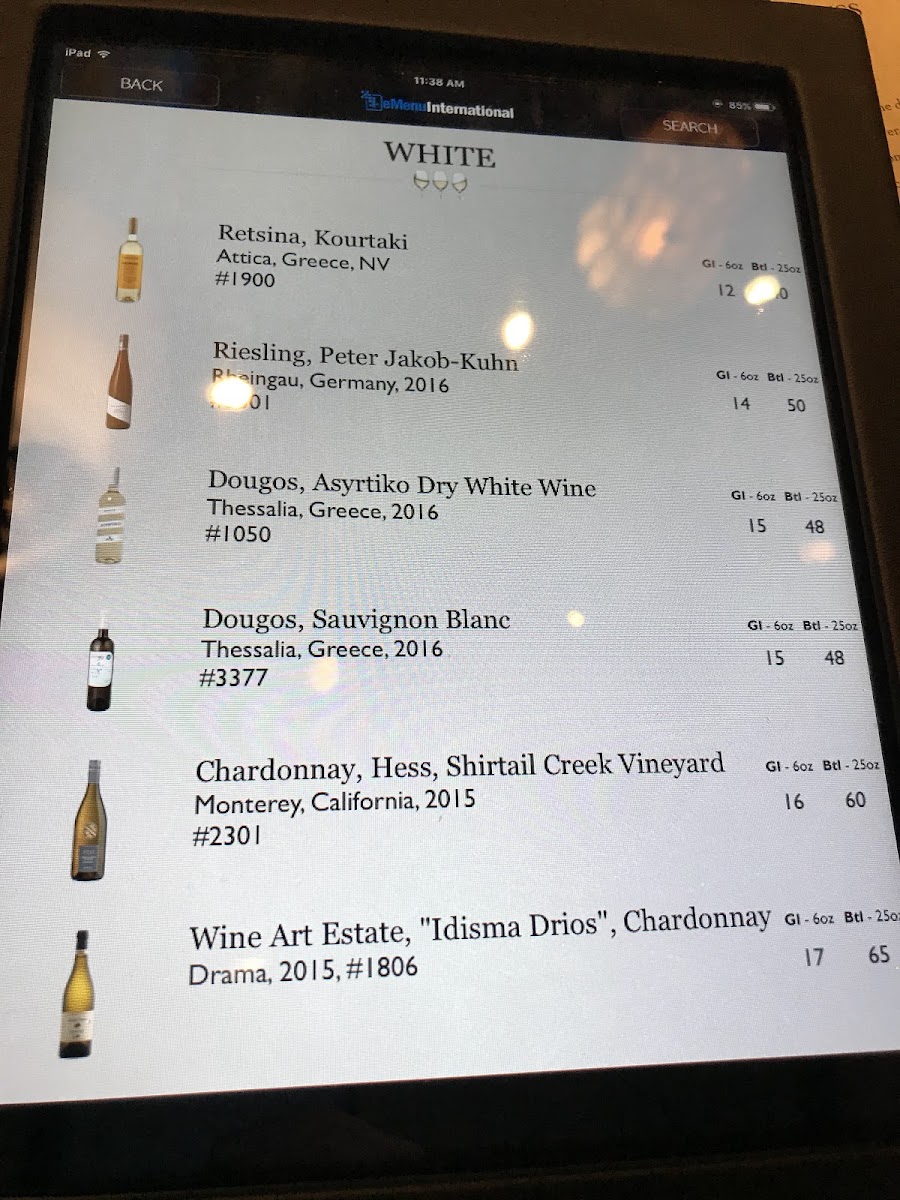
Task: Select Chardonnay, Hess, Shirtail Creek Vineyard
Action: 459,768
